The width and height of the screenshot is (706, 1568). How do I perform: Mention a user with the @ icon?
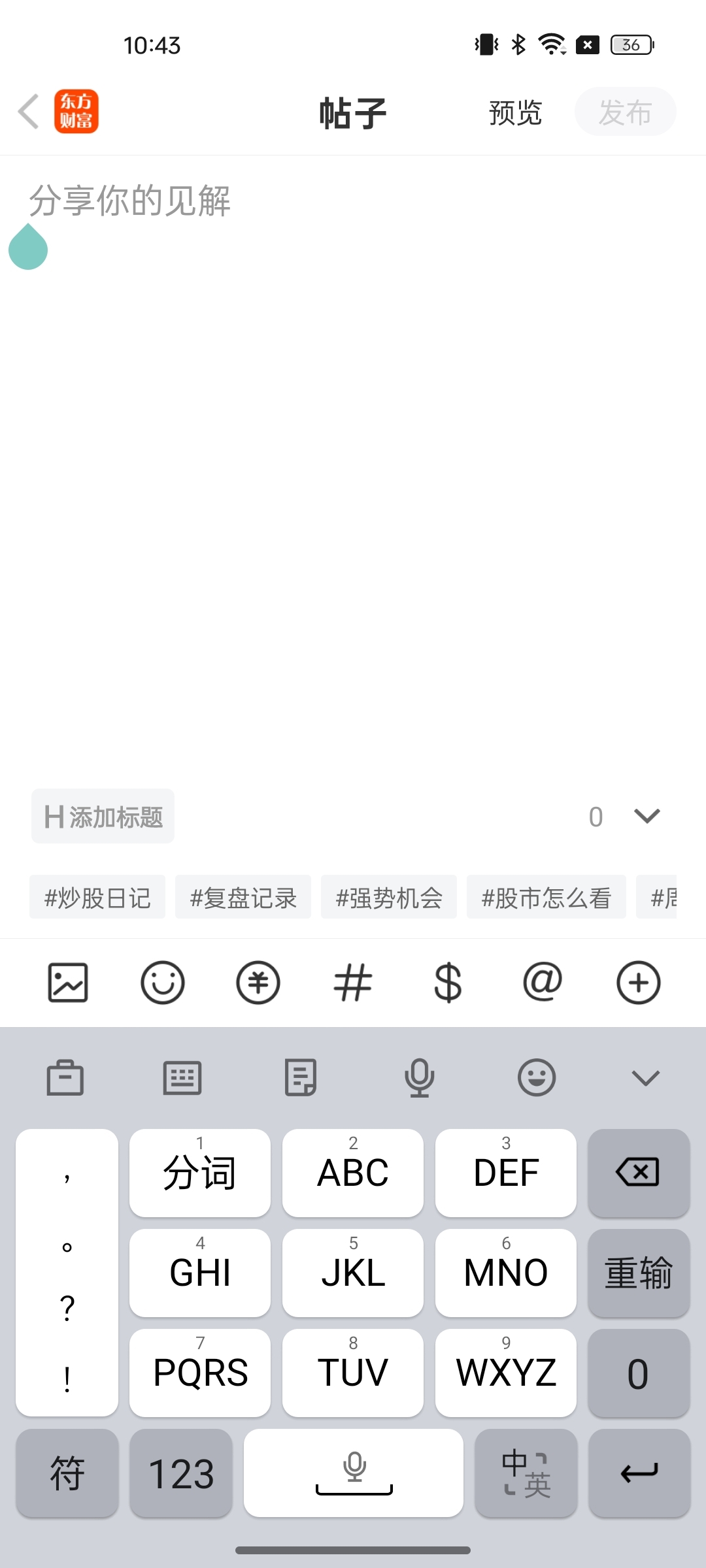(543, 981)
